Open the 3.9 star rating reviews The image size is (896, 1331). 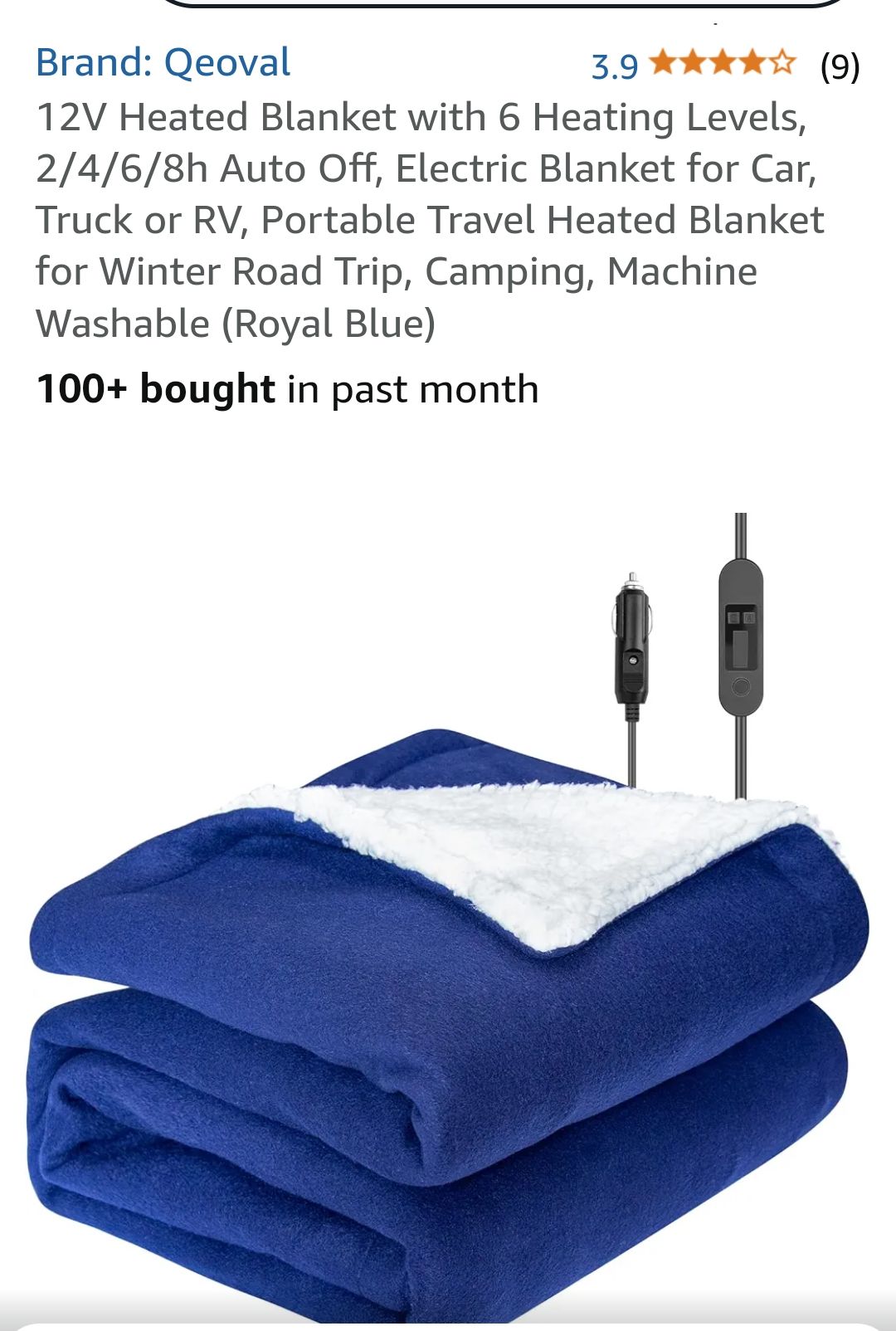click(x=723, y=64)
